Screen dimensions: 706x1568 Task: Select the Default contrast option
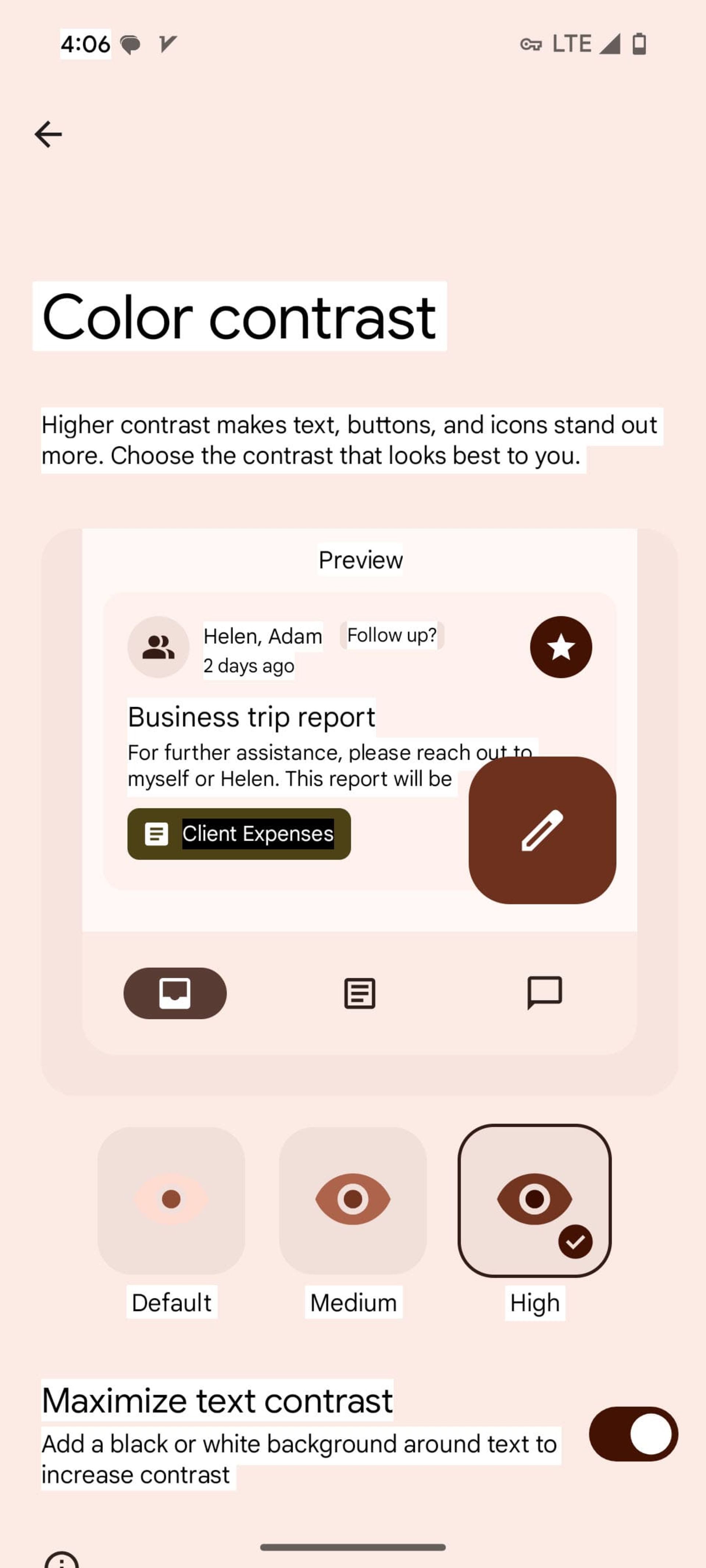(171, 1200)
